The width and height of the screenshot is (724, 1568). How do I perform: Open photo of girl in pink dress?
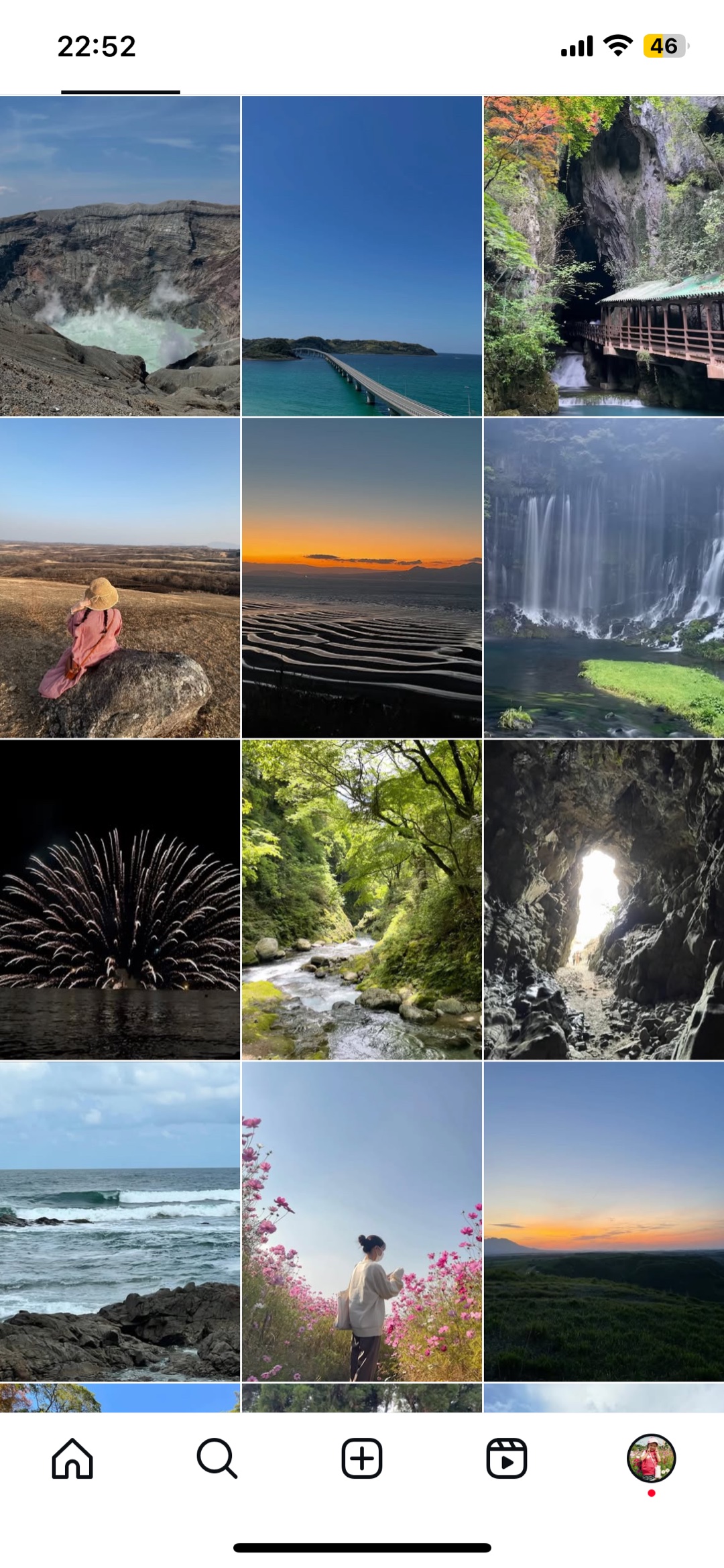120,578
